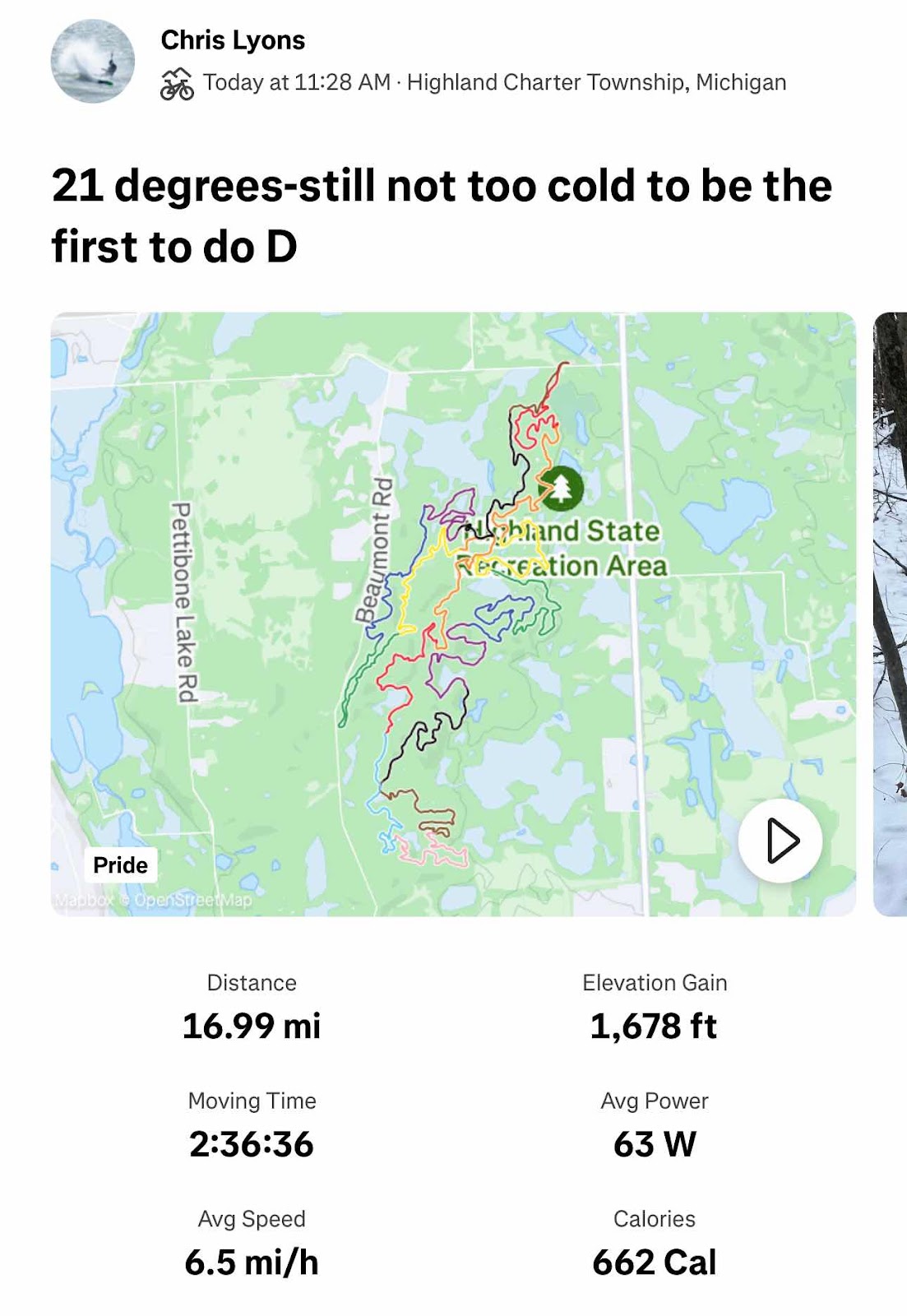
Task: Tap the Pride map style label
Action: tap(120, 865)
